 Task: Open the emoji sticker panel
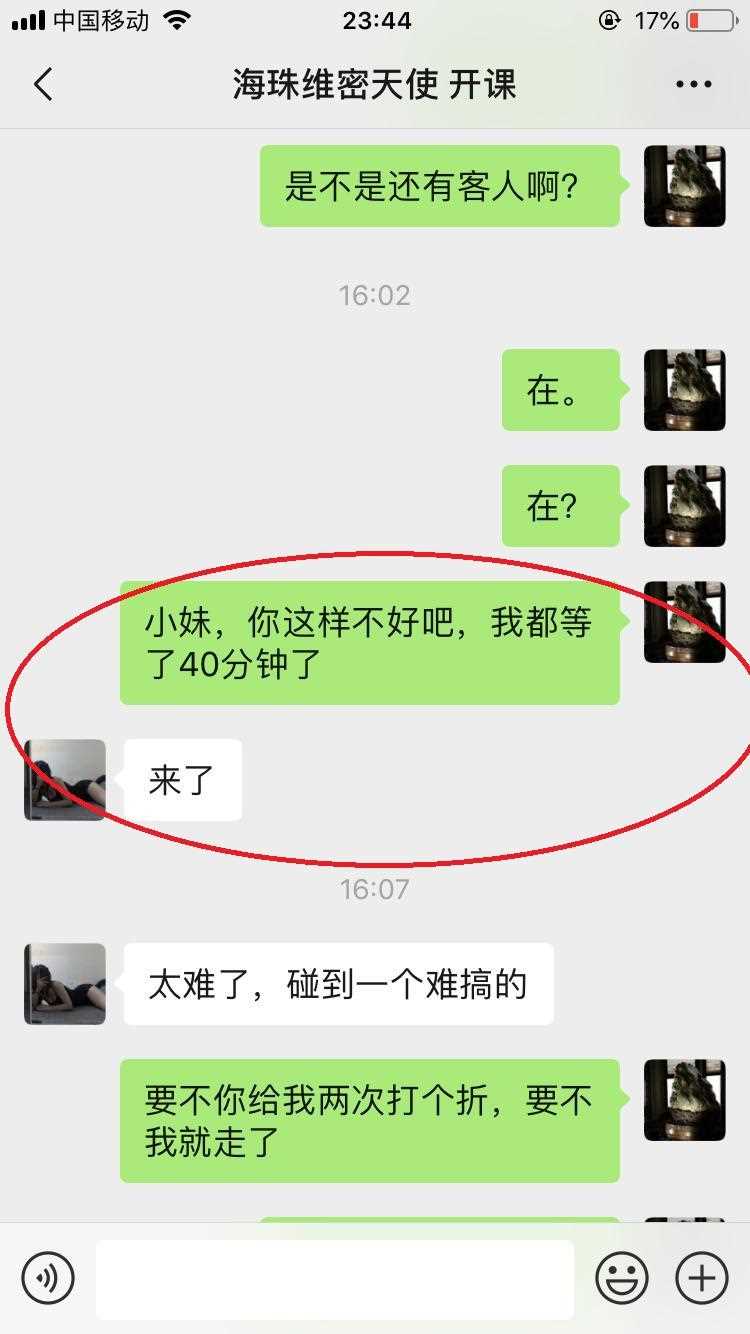coord(622,1278)
